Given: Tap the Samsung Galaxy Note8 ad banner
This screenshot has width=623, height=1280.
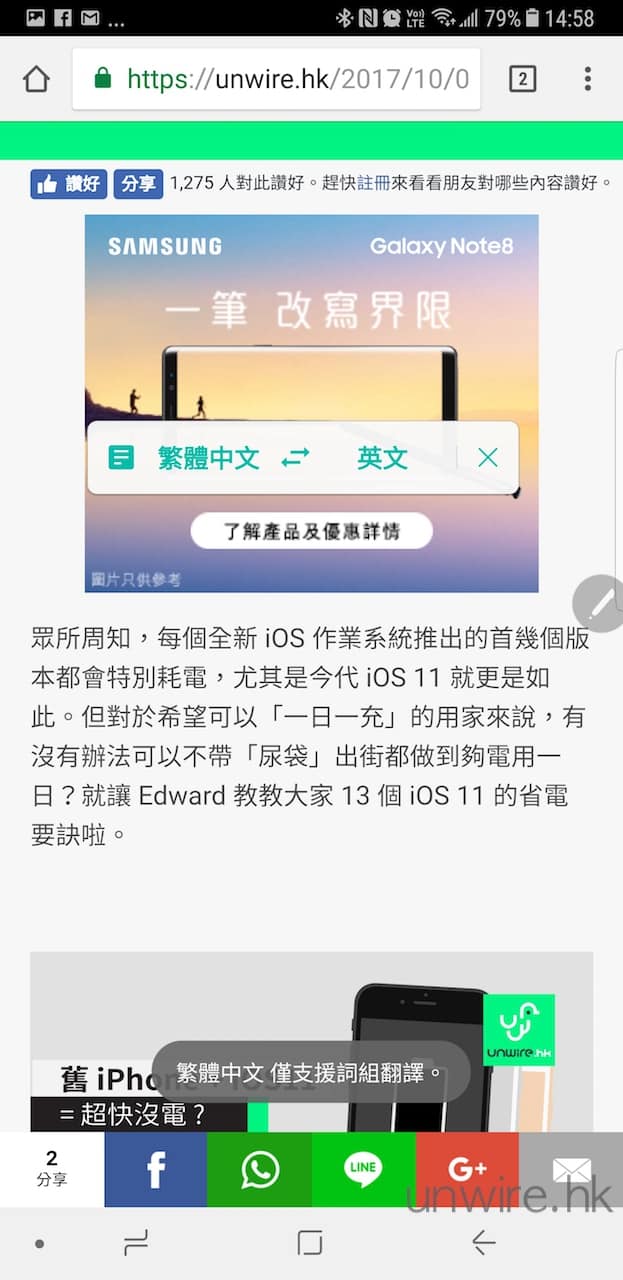Looking at the screenshot, I should (x=312, y=403).
